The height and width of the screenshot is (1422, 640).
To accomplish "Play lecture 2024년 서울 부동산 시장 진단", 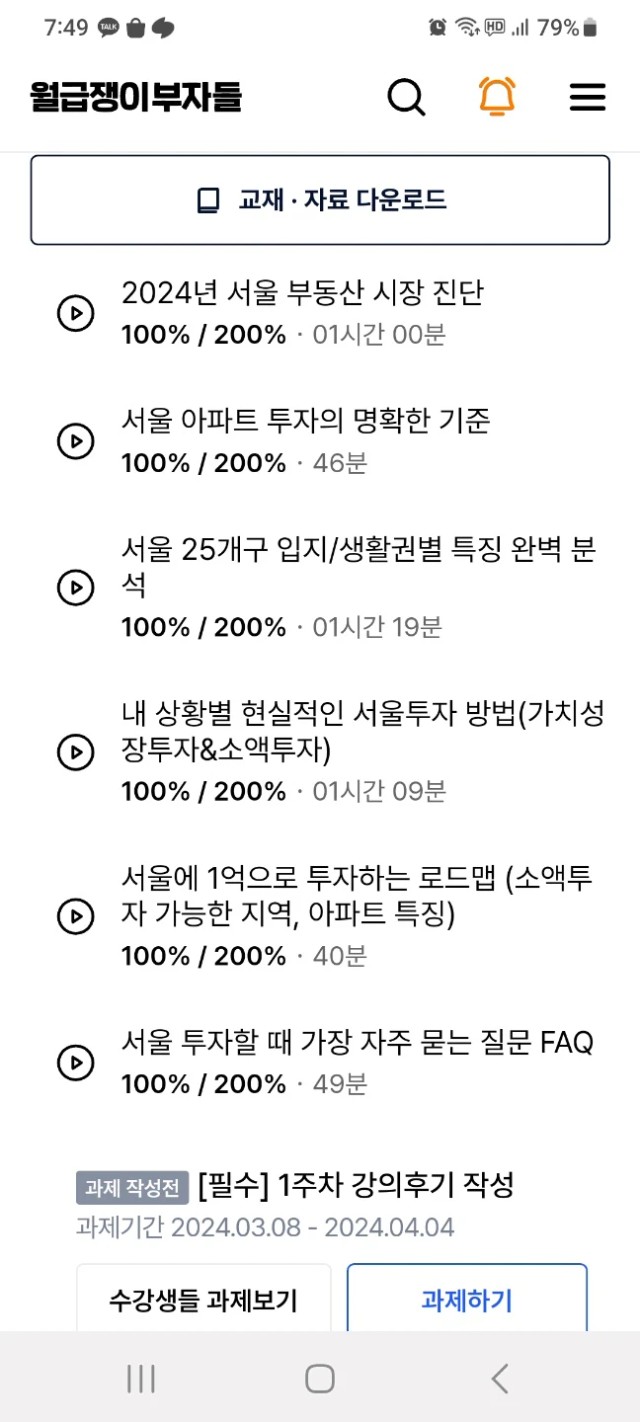I will coord(75,313).
